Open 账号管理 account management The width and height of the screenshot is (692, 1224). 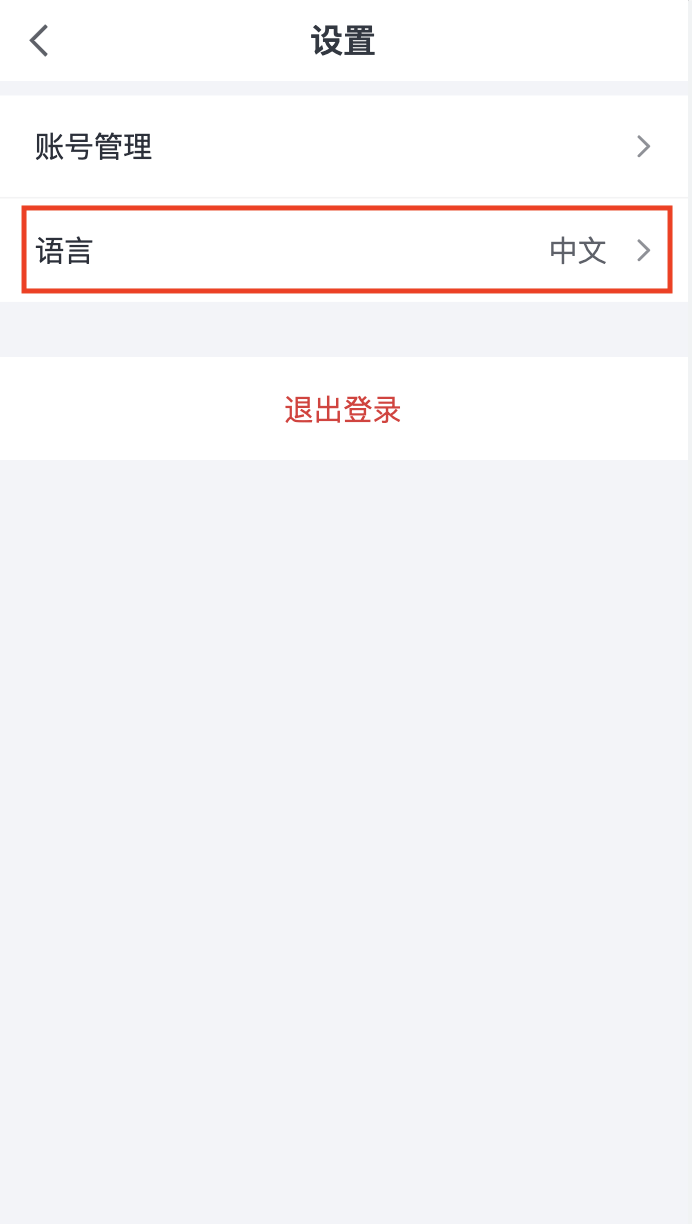coord(346,147)
